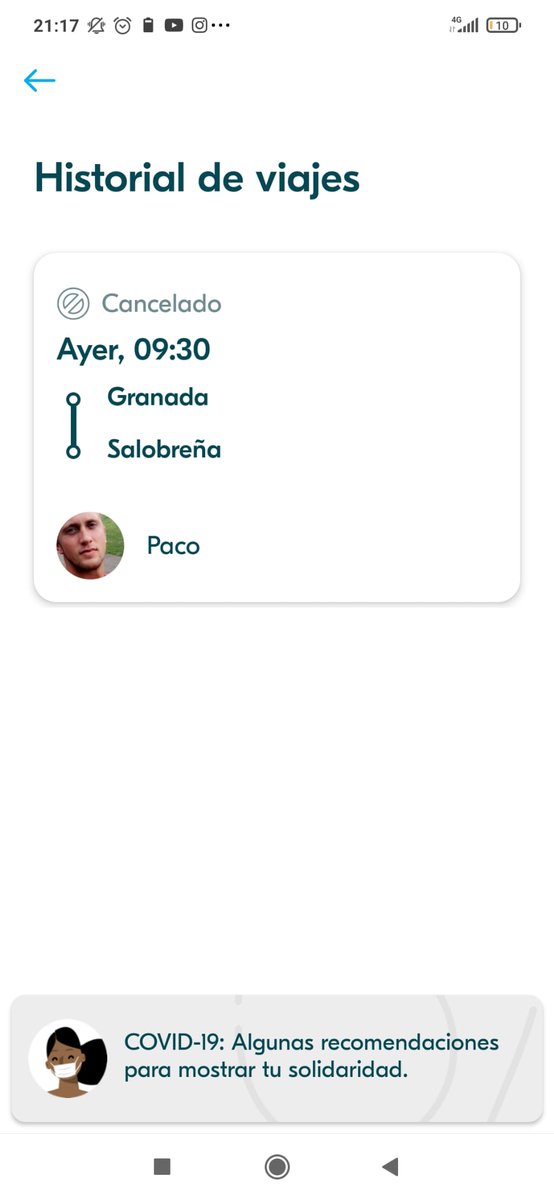
Task: Open the cancelled Granada to Salobreña trip
Action: 277,427
